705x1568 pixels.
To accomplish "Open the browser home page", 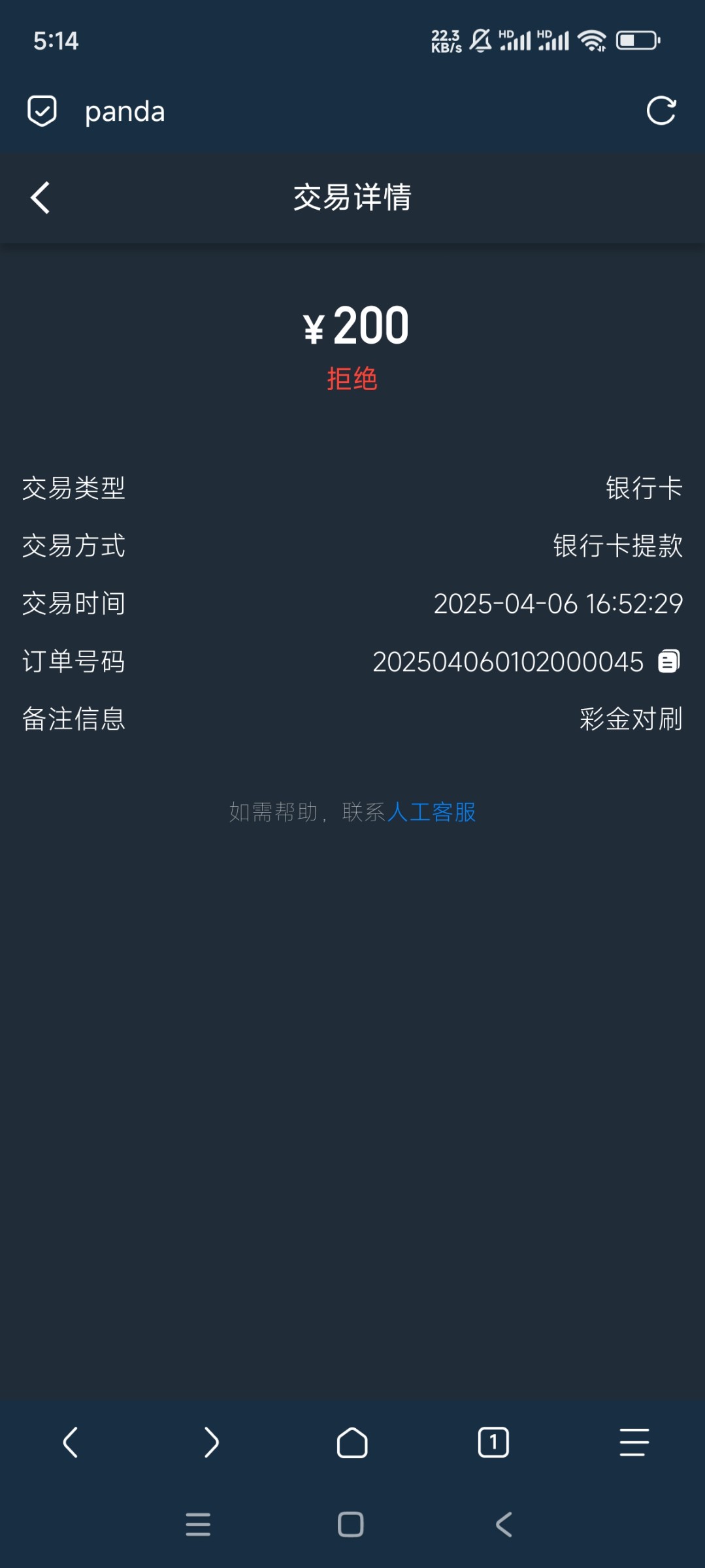I will (352, 1442).
